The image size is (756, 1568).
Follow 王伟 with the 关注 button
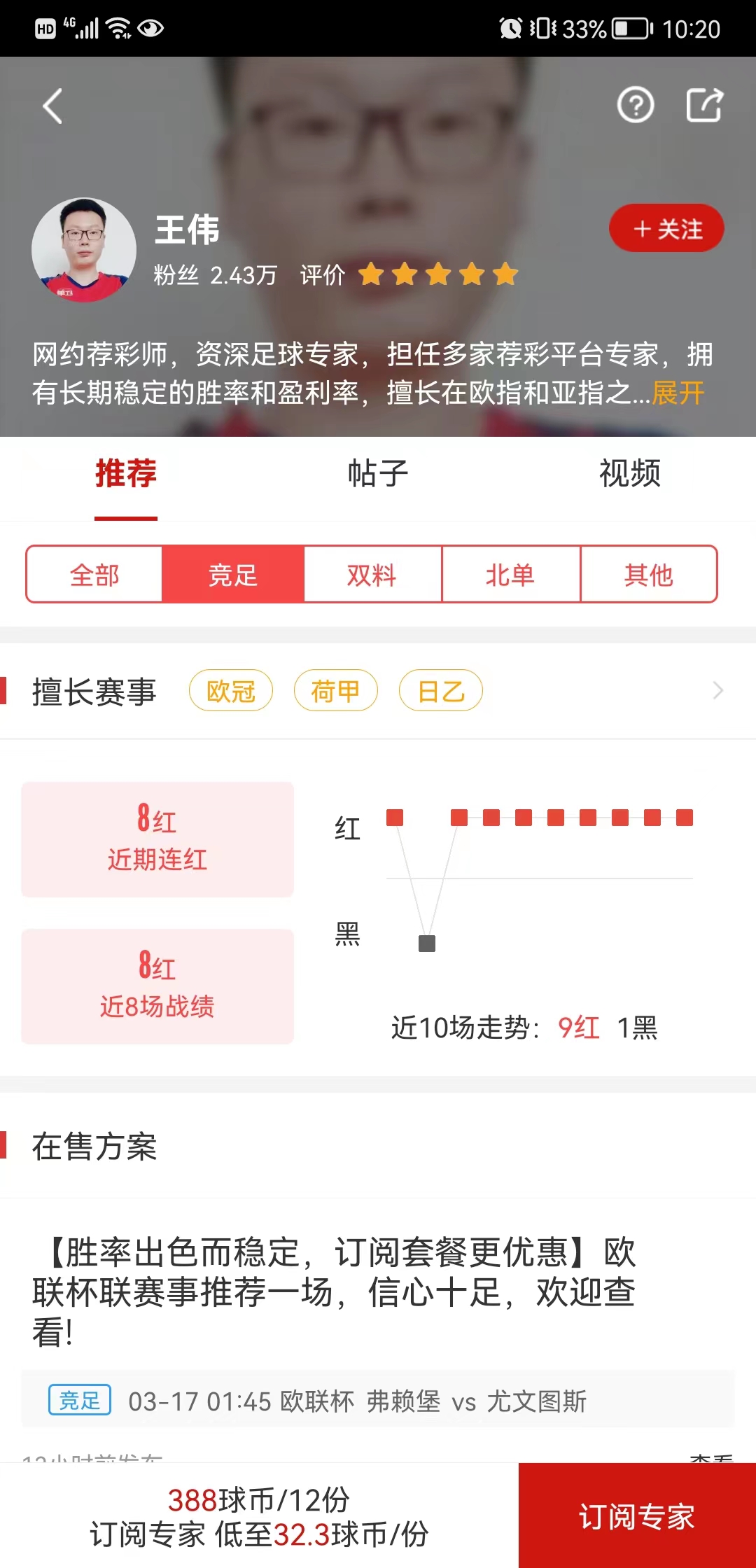point(666,229)
